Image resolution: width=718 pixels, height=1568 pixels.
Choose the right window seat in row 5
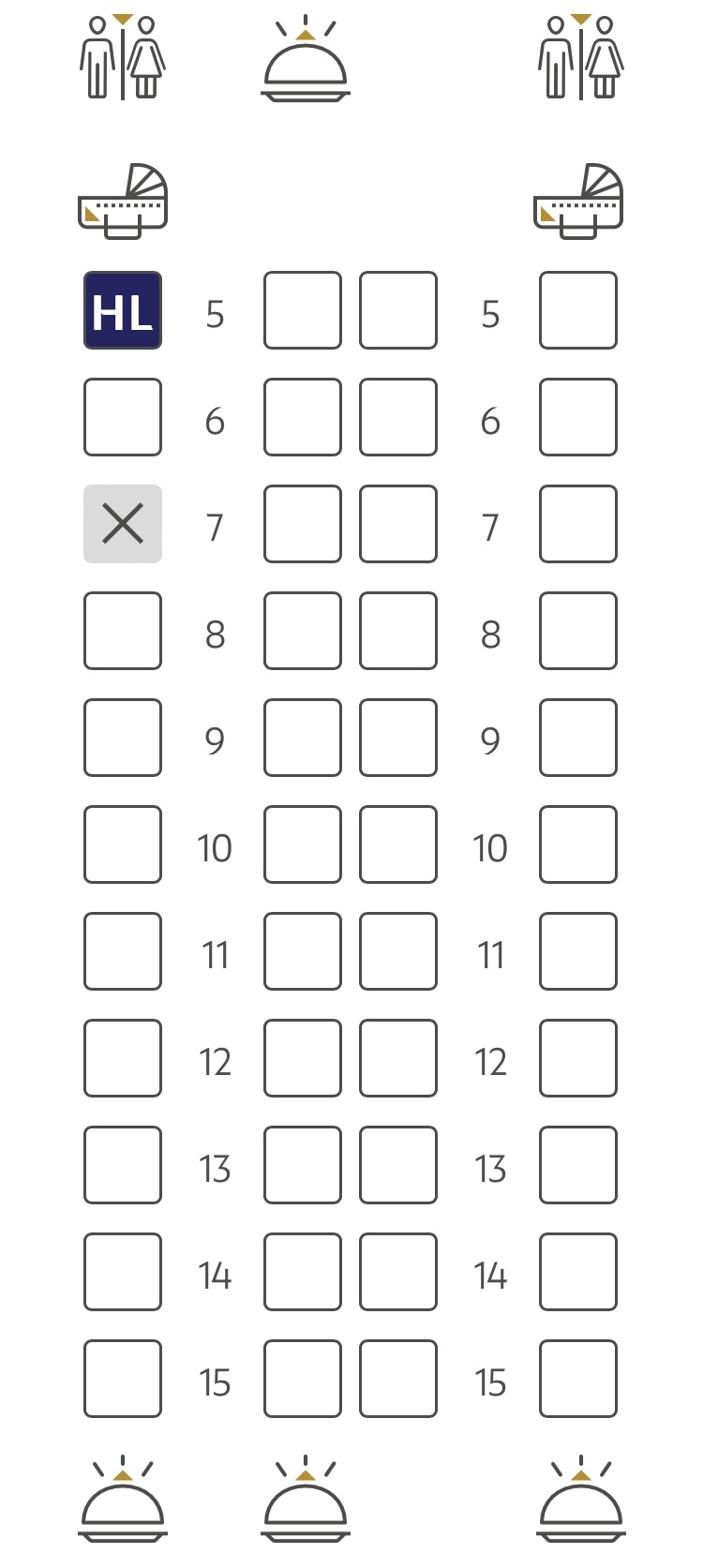(578, 310)
